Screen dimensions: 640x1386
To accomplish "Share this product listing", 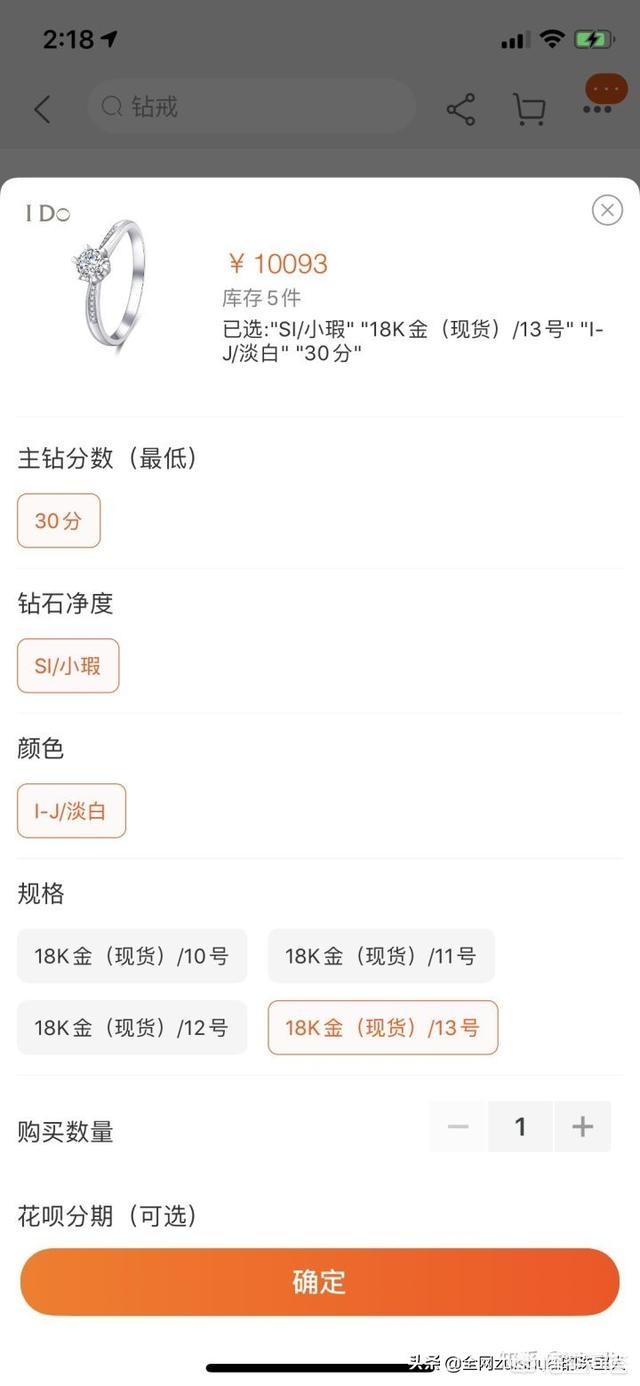I will pos(461,109).
